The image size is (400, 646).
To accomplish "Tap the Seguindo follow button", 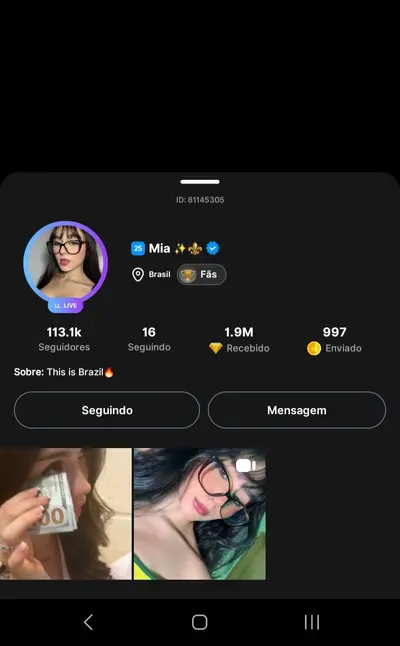I will (x=107, y=410).
